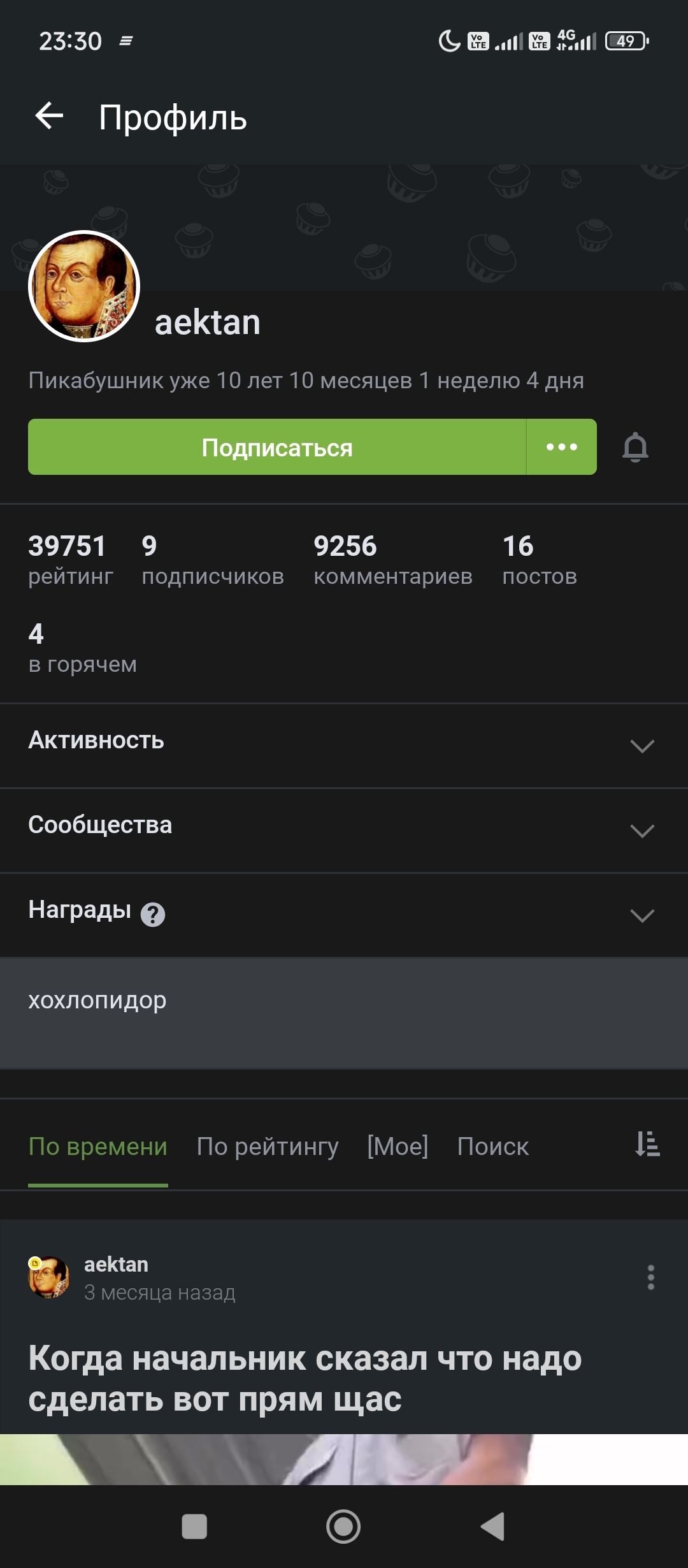This screenshot has height=1568, width=688.
Task: Open recent apps with the square button
Action: [x=194, y=1527]
